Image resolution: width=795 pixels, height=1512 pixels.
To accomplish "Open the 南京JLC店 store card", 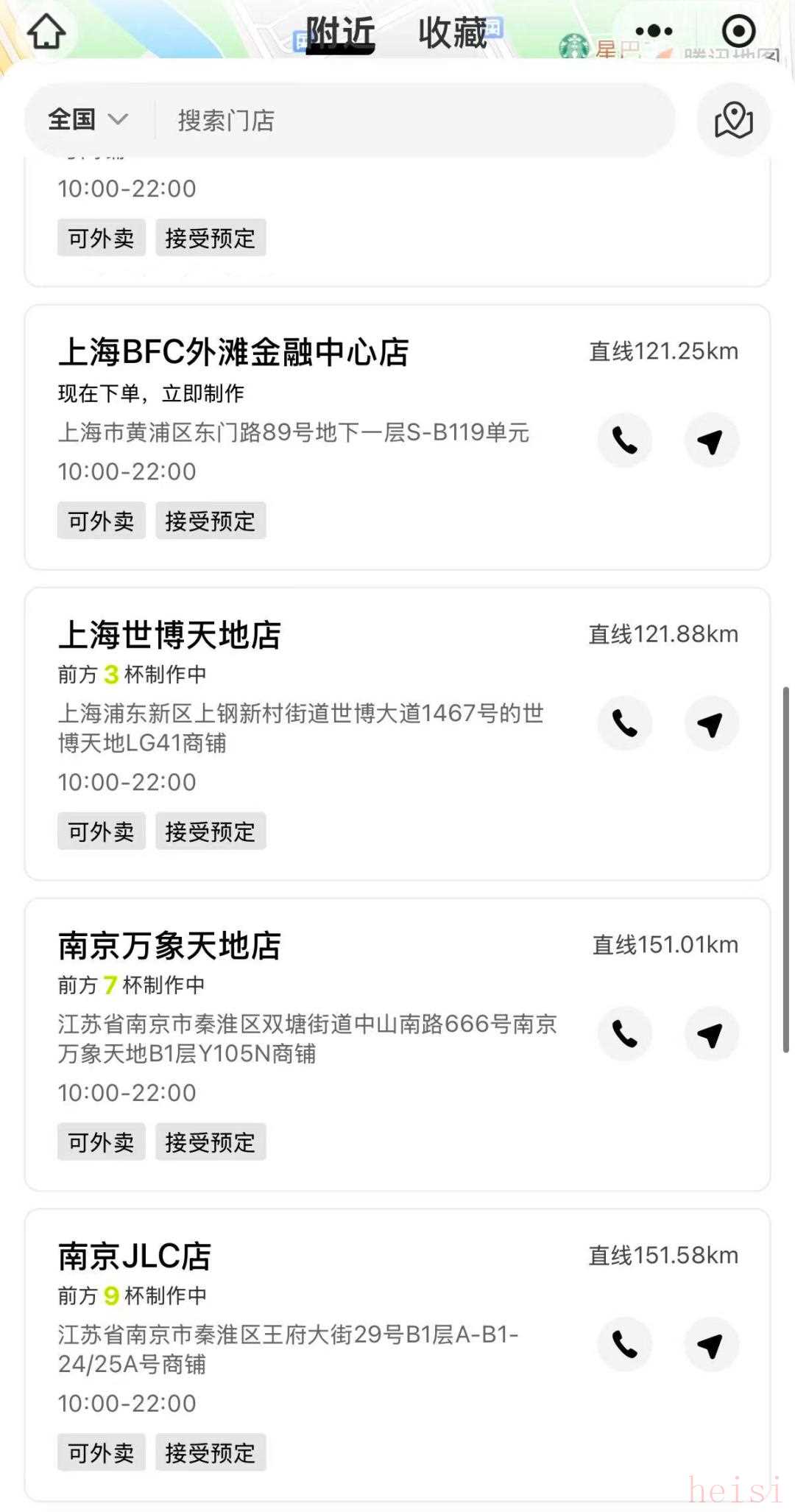I will coord(135,1256).
